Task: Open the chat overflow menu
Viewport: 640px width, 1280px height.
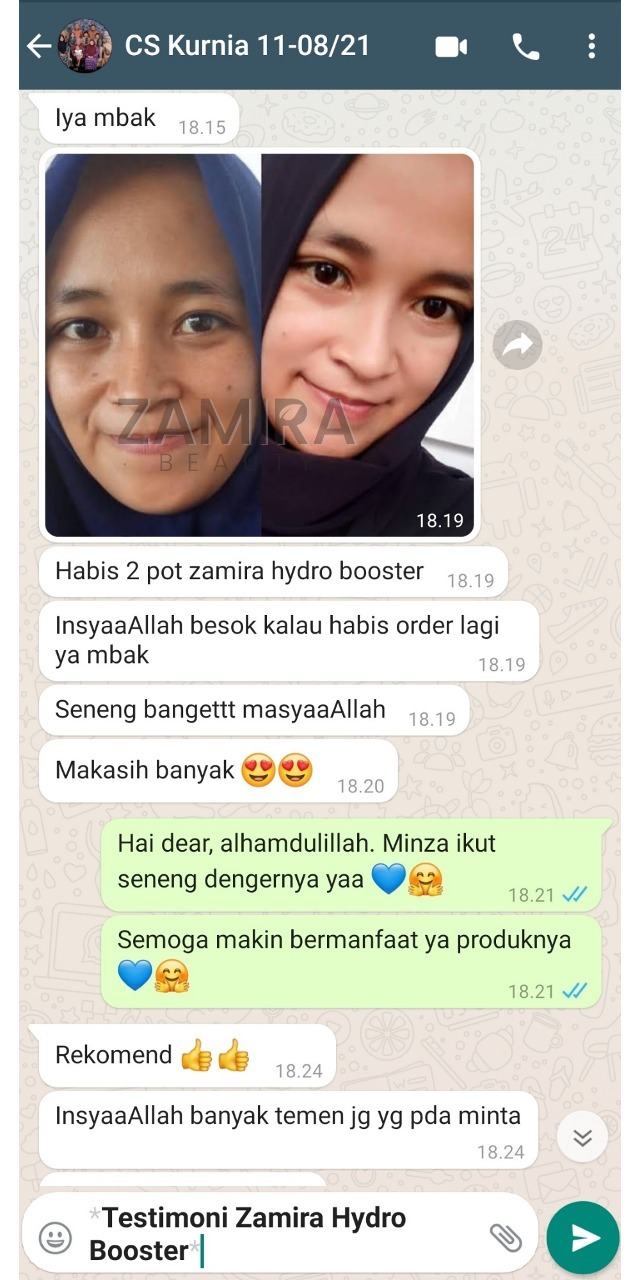Action: (x=592, y=46)
